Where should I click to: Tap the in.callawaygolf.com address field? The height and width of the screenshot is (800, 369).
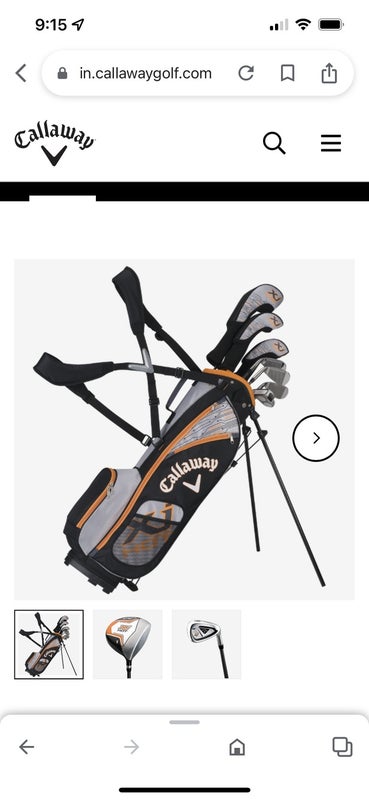coord(145,73)
